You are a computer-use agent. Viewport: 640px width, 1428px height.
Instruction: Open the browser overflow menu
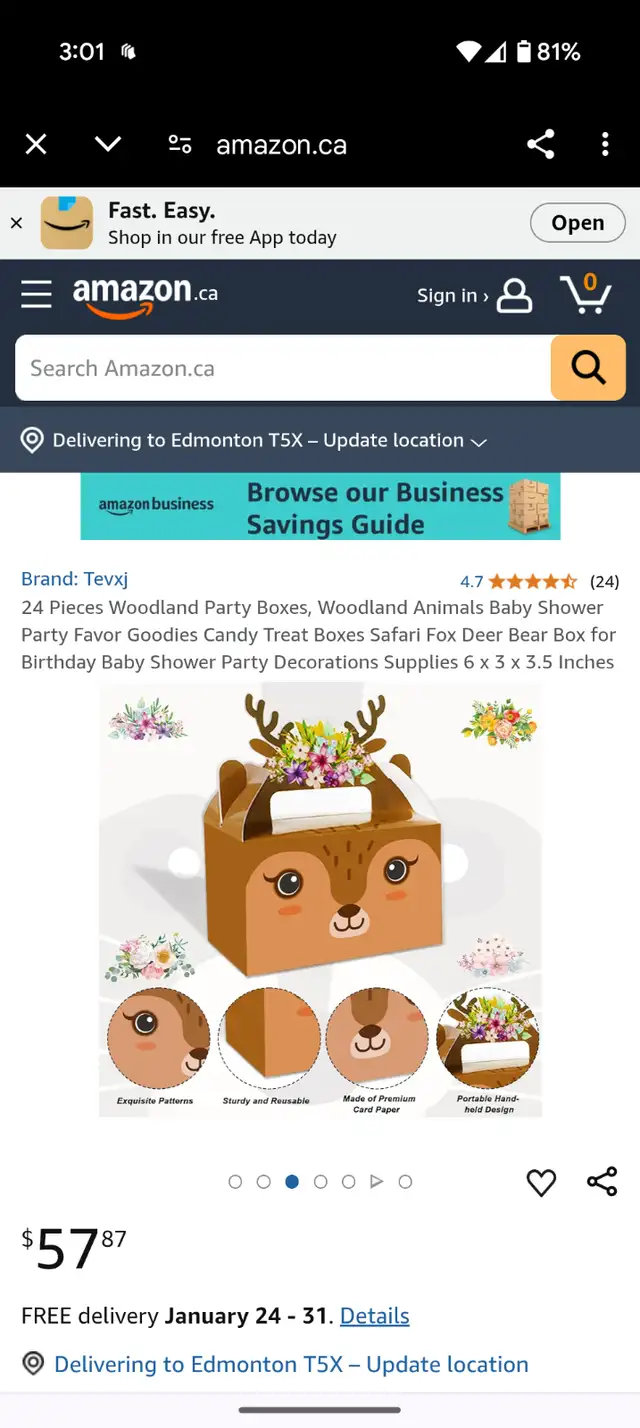(605, 145)
